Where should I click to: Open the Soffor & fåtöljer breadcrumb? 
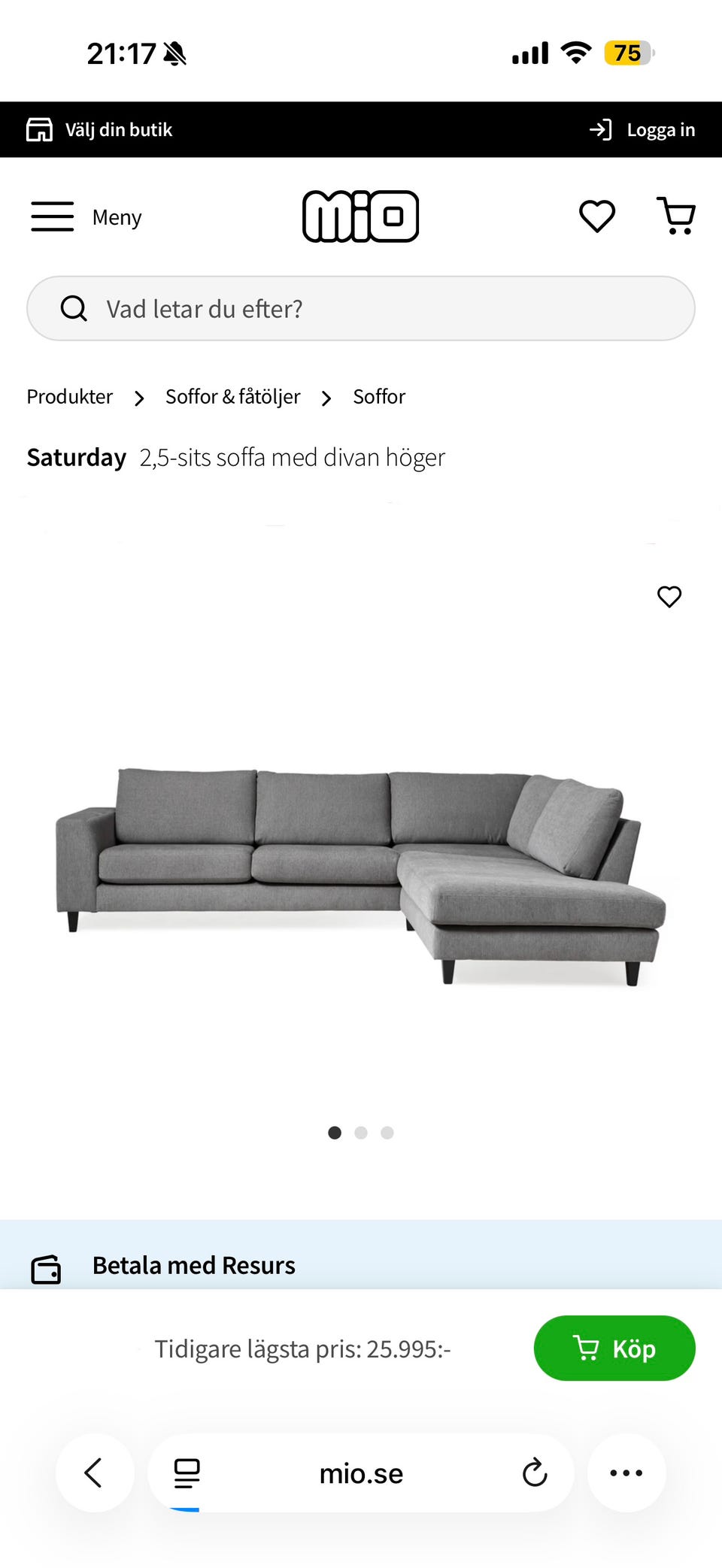point(232,396)
